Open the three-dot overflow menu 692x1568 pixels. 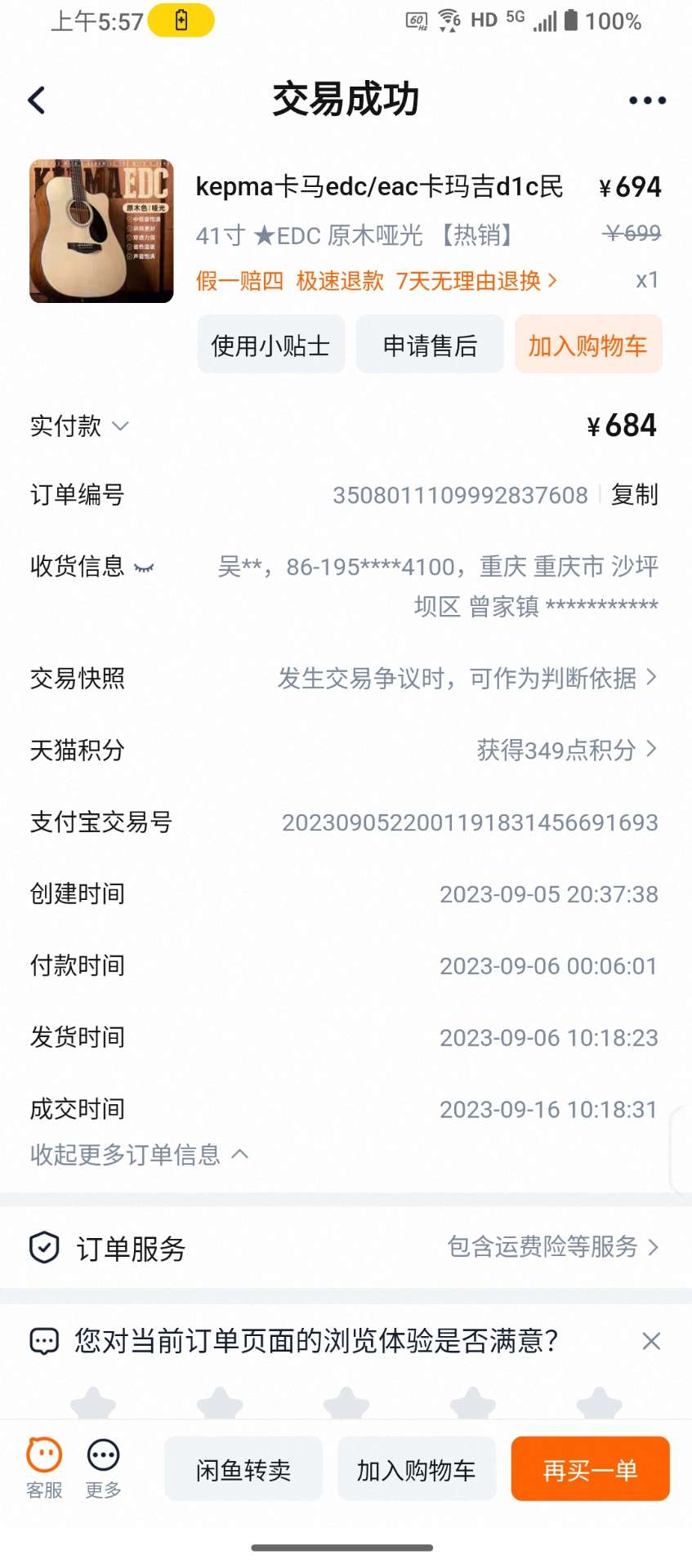tap(647, 100)
